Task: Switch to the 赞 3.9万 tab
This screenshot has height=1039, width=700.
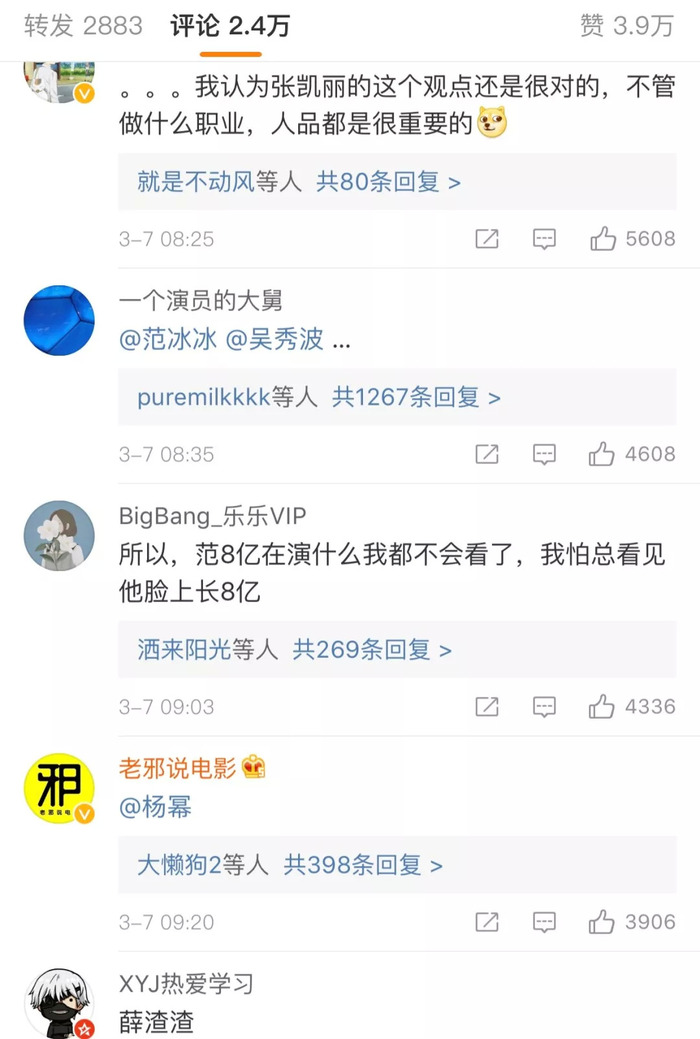Action: [626, 26]
